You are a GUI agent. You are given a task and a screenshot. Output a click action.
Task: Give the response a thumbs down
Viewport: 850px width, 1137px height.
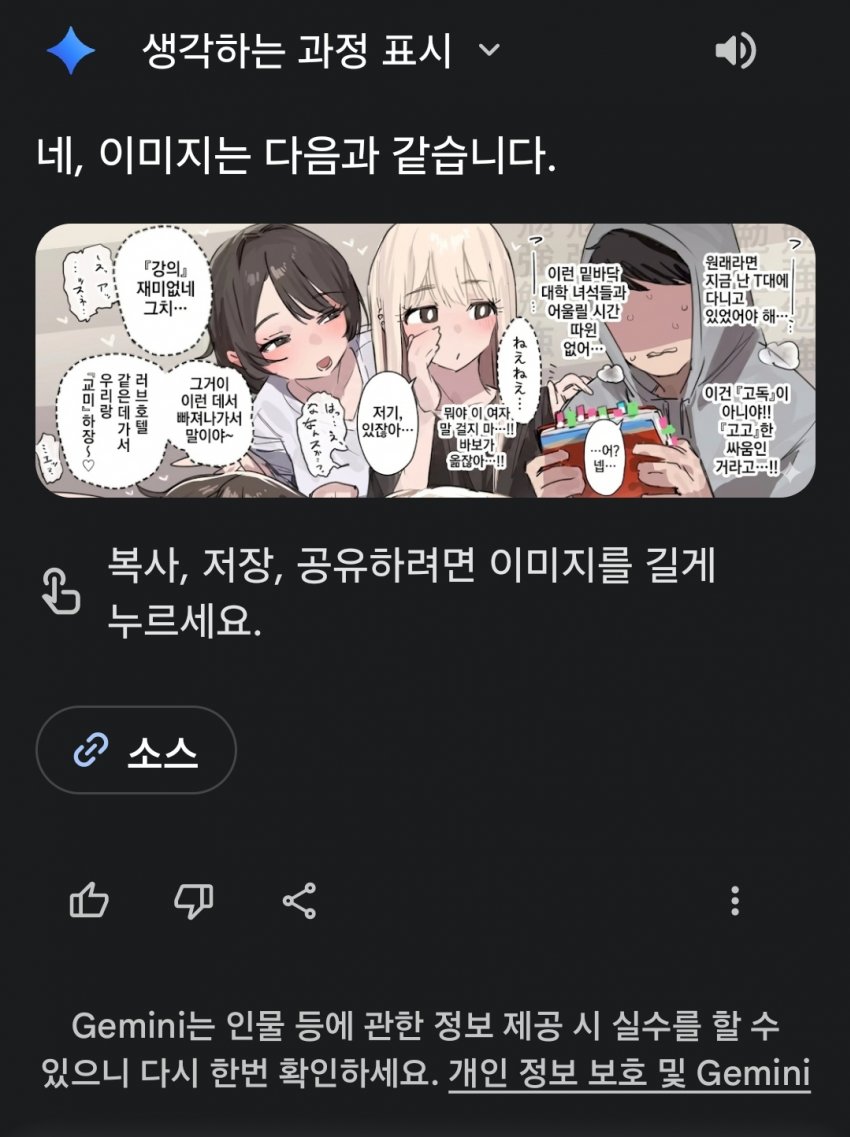194,901
